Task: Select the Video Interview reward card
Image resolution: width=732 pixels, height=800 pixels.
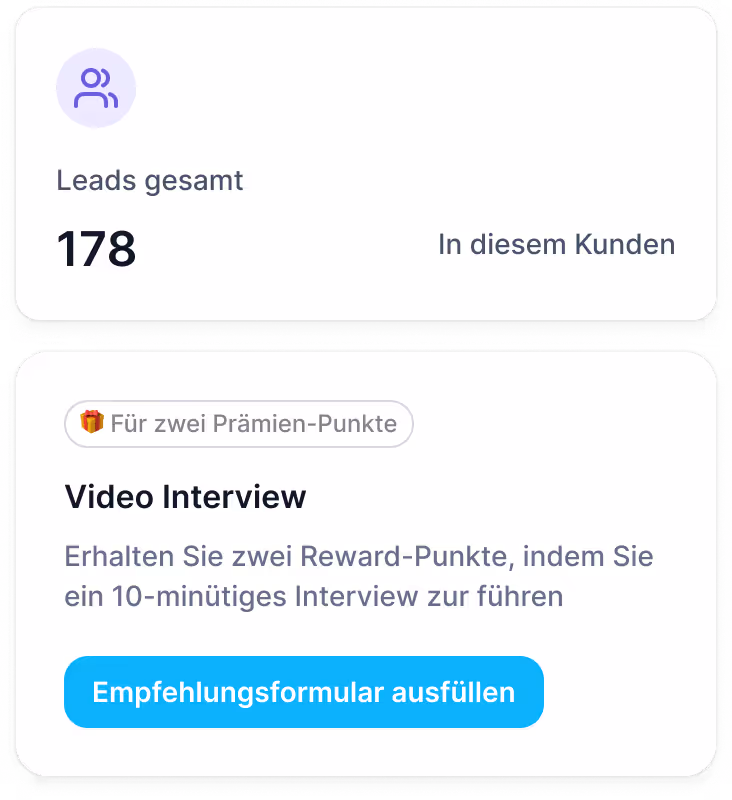Action: [x=366, y=565]
